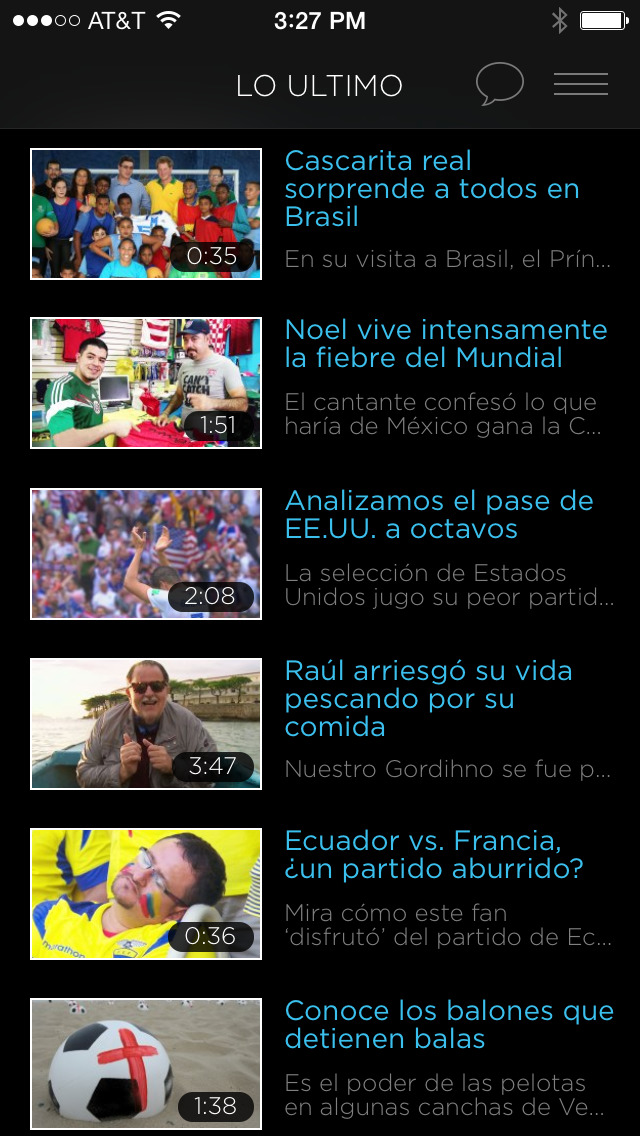Image resolution: width=640 pixels, height=1136 pixels.
Task: Open the hamburger menu
Action: pyautogui.click(x=581, y=85)
